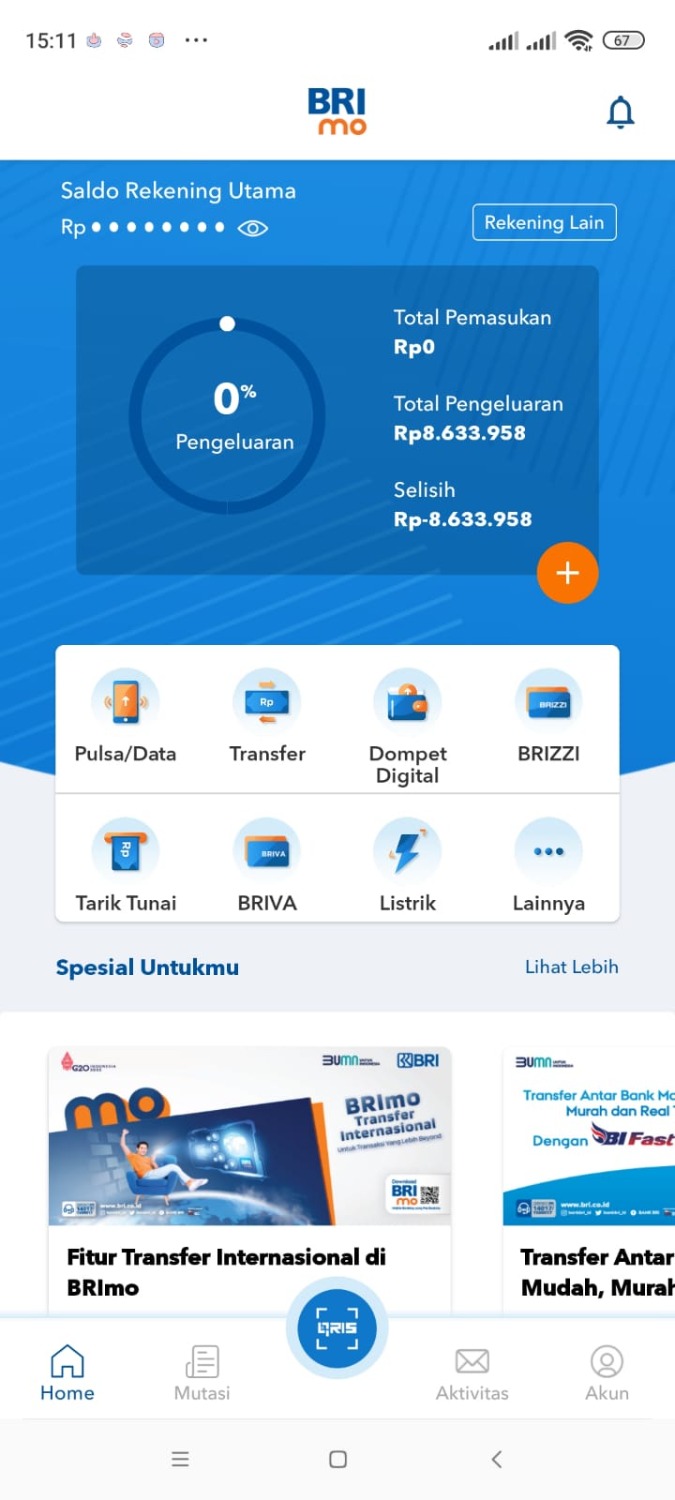This screenshot has height=1500, width=675.
Task: Open Listrik payment
Action: 408,865
